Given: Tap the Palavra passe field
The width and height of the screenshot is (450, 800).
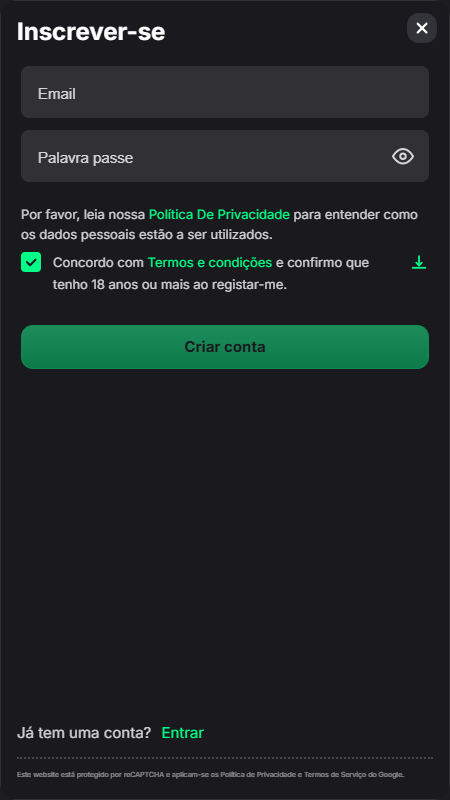Looking at the screenshot, I should click(225, 156).
